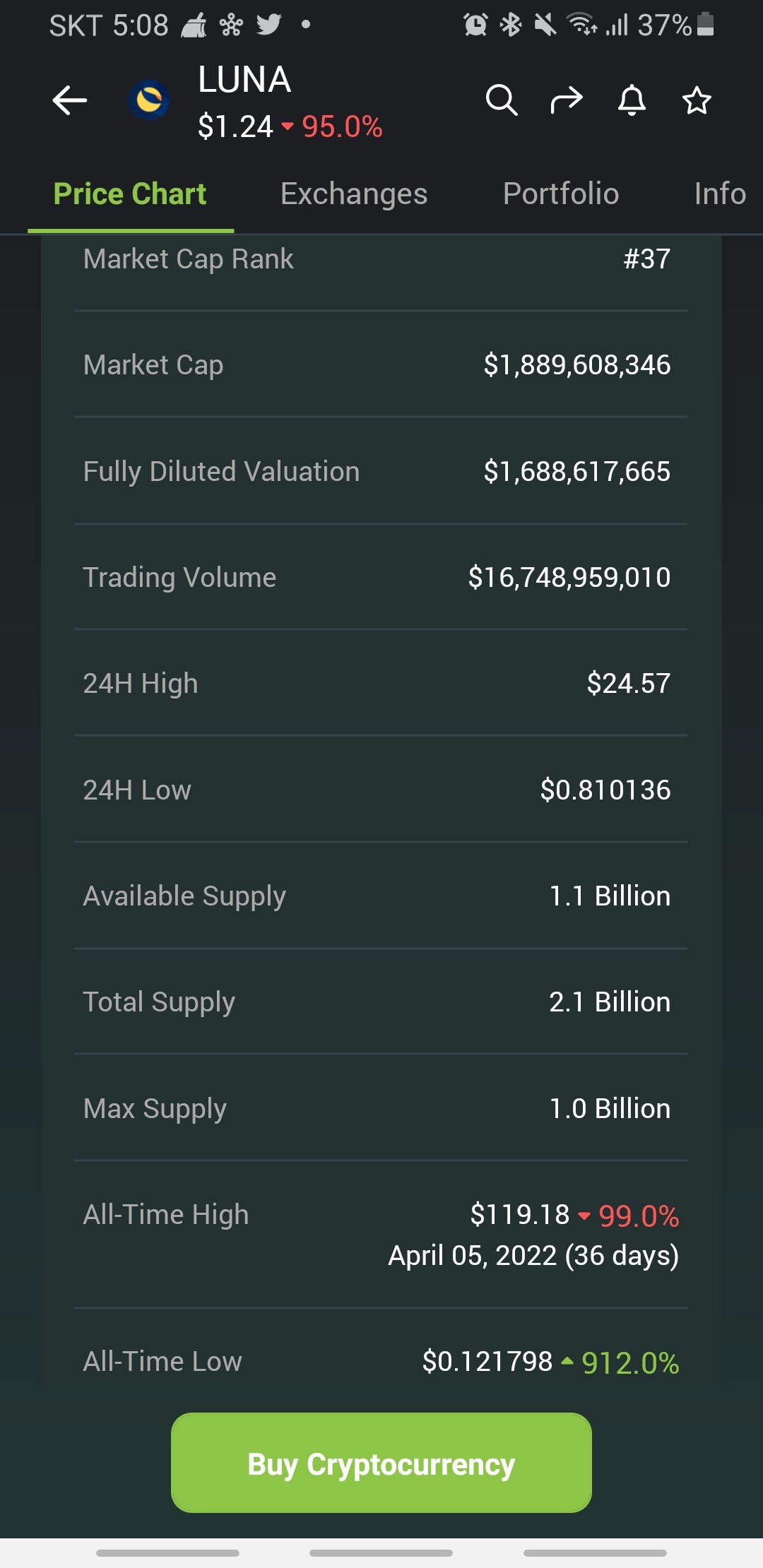Screen dimensions: 763x1568
Task: Share the LUNA coin page
Action: point(567,100)
